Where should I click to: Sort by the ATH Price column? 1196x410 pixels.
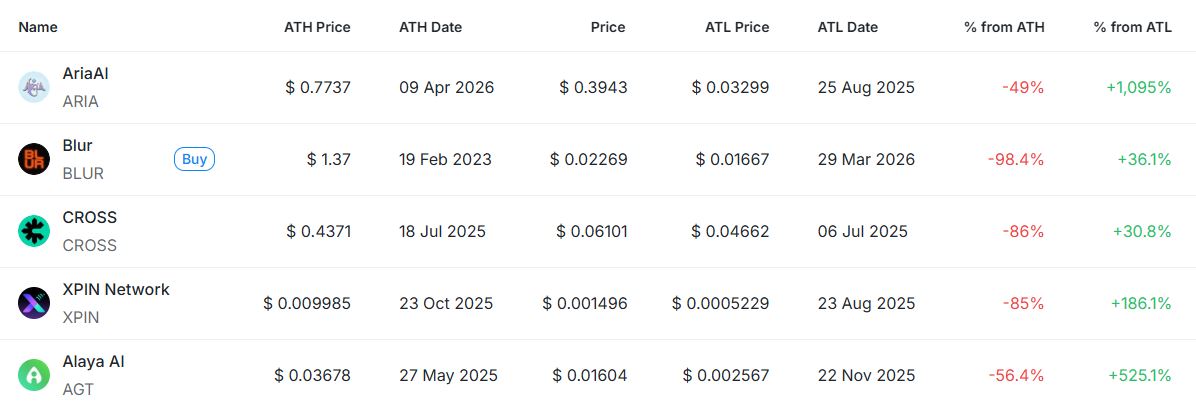(317, 27)
